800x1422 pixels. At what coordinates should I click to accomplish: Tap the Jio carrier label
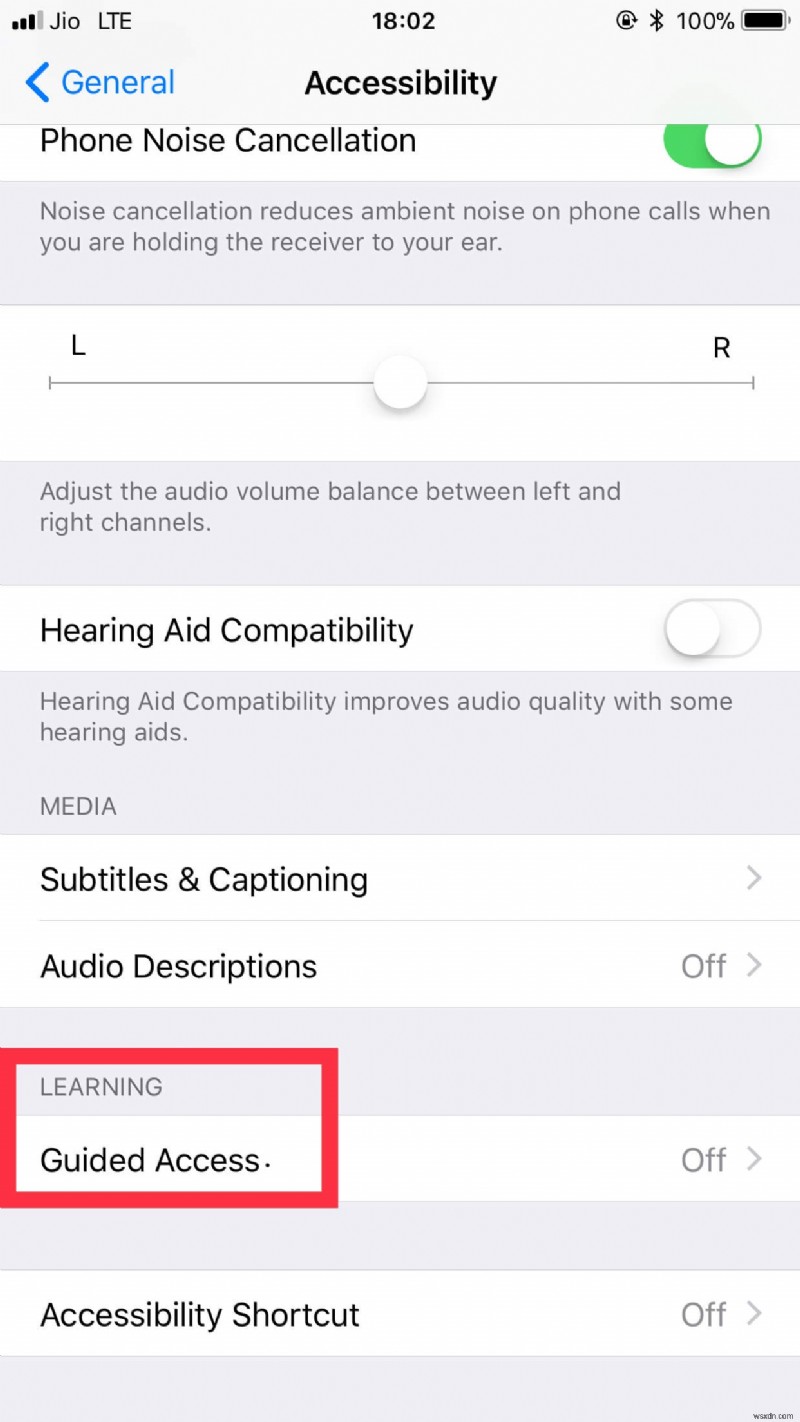[x=64, y=20]
